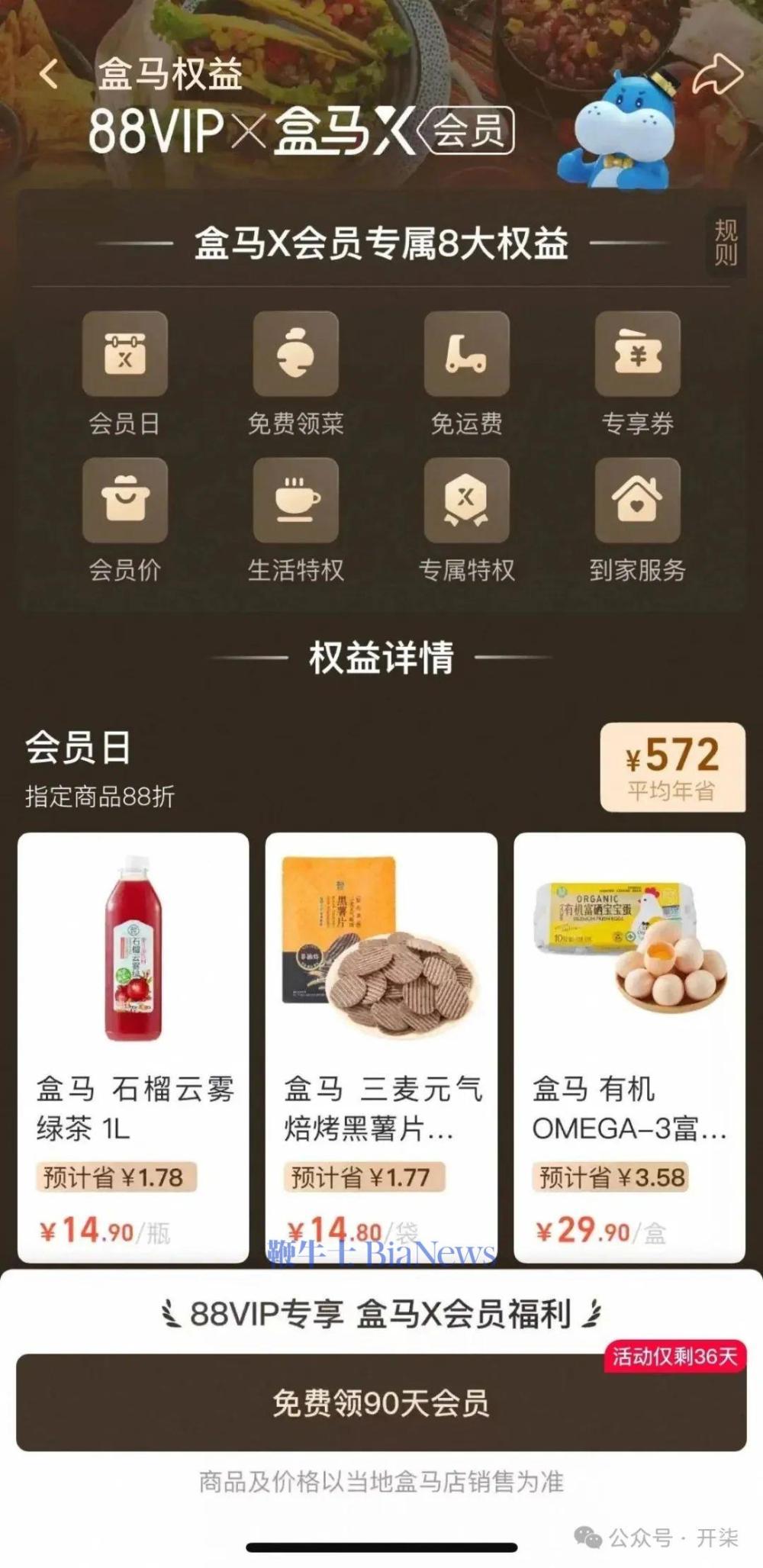The height and width of the screenshot is (1568, 763).
Task: Tap the 会员价 benefit icon
Action: pyautogui.click(x=125, y=501)
